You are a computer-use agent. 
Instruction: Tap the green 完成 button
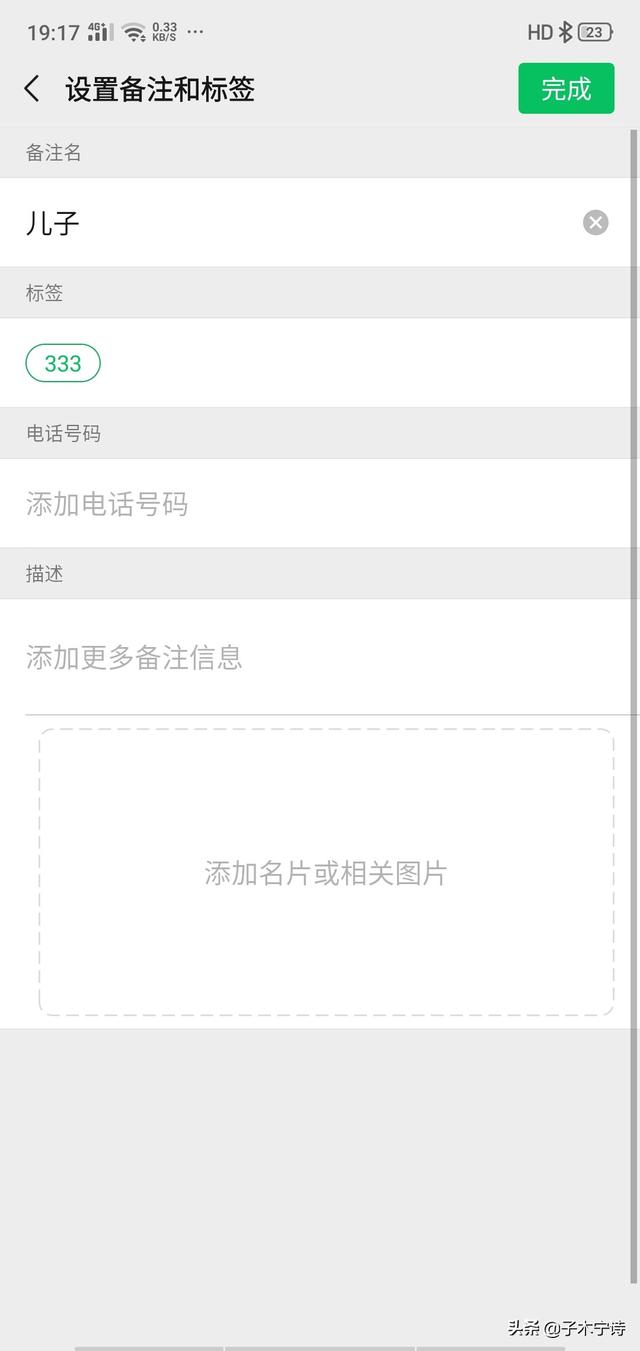tap(566, 89)
